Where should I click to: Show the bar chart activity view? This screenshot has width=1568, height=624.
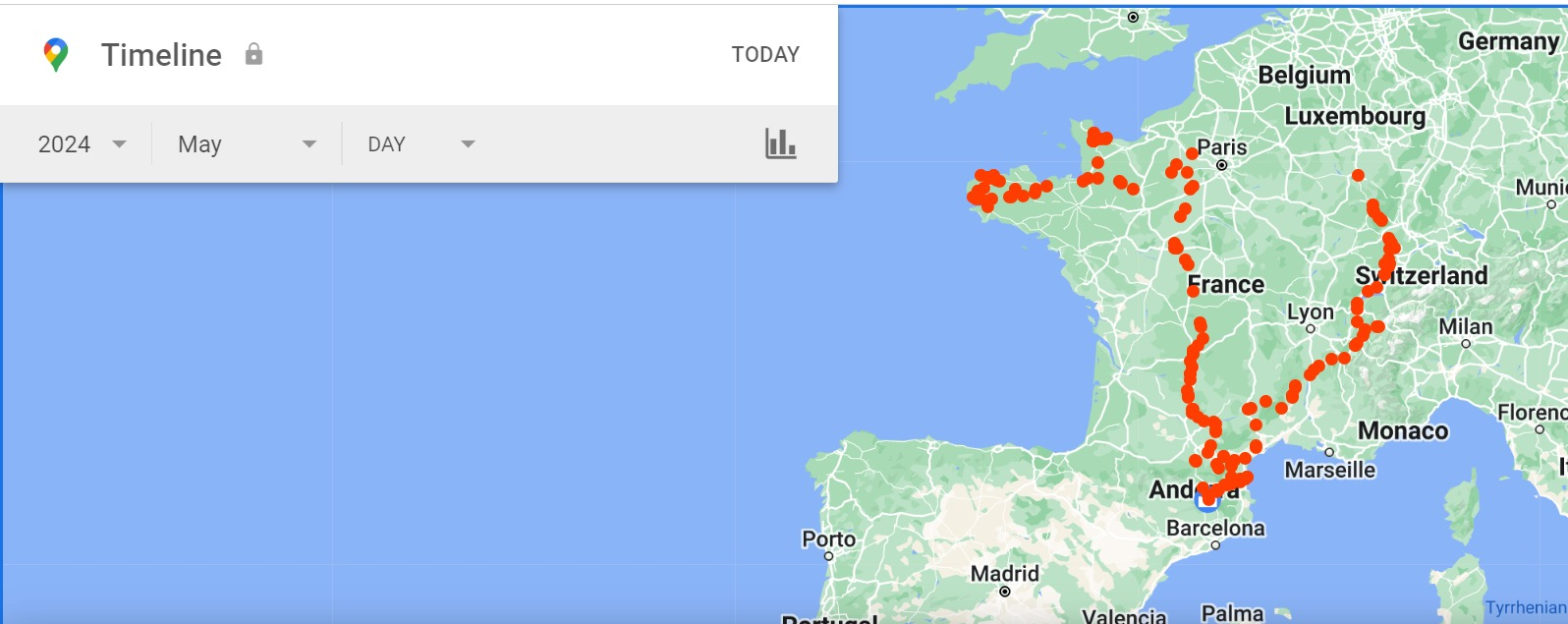coord(780,144)
